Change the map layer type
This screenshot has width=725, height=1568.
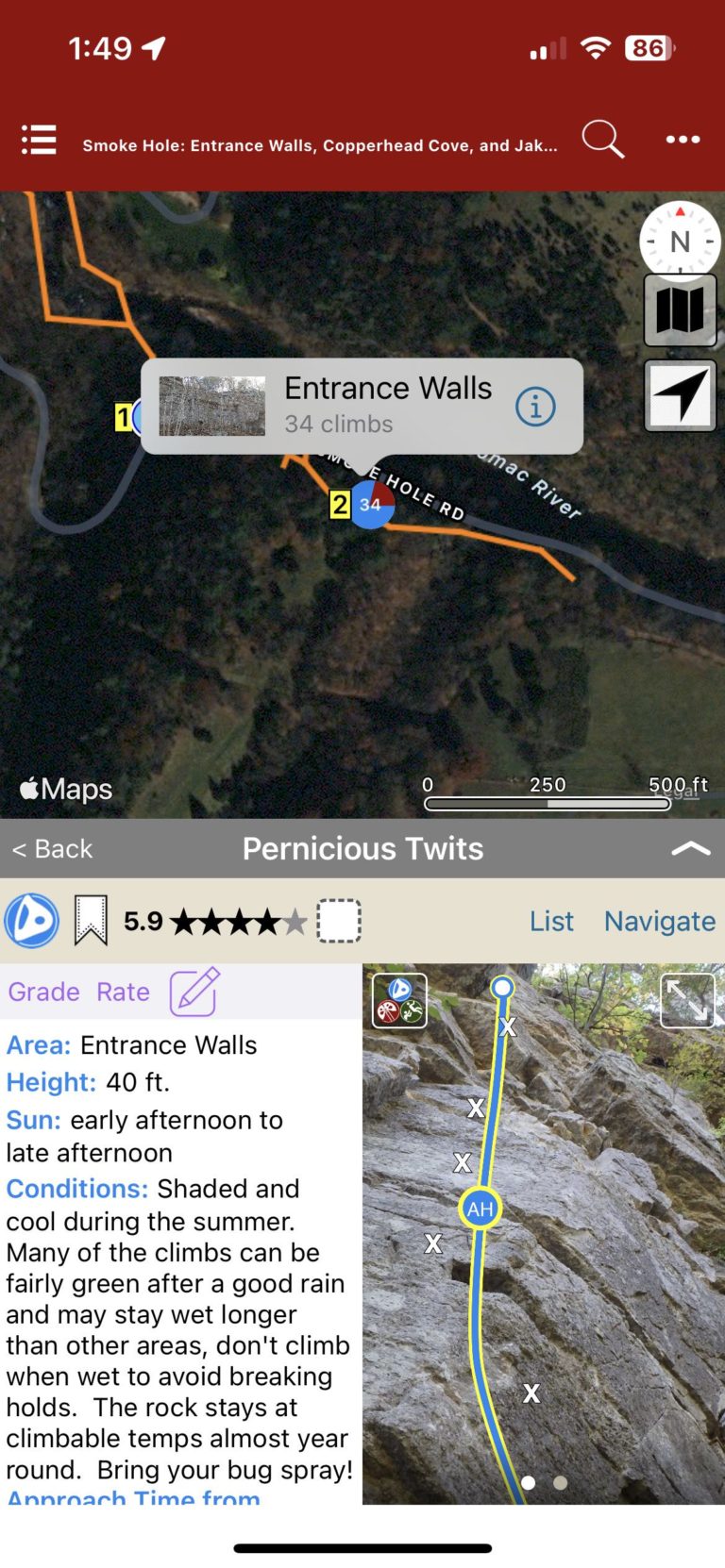[x=680, y=309]
